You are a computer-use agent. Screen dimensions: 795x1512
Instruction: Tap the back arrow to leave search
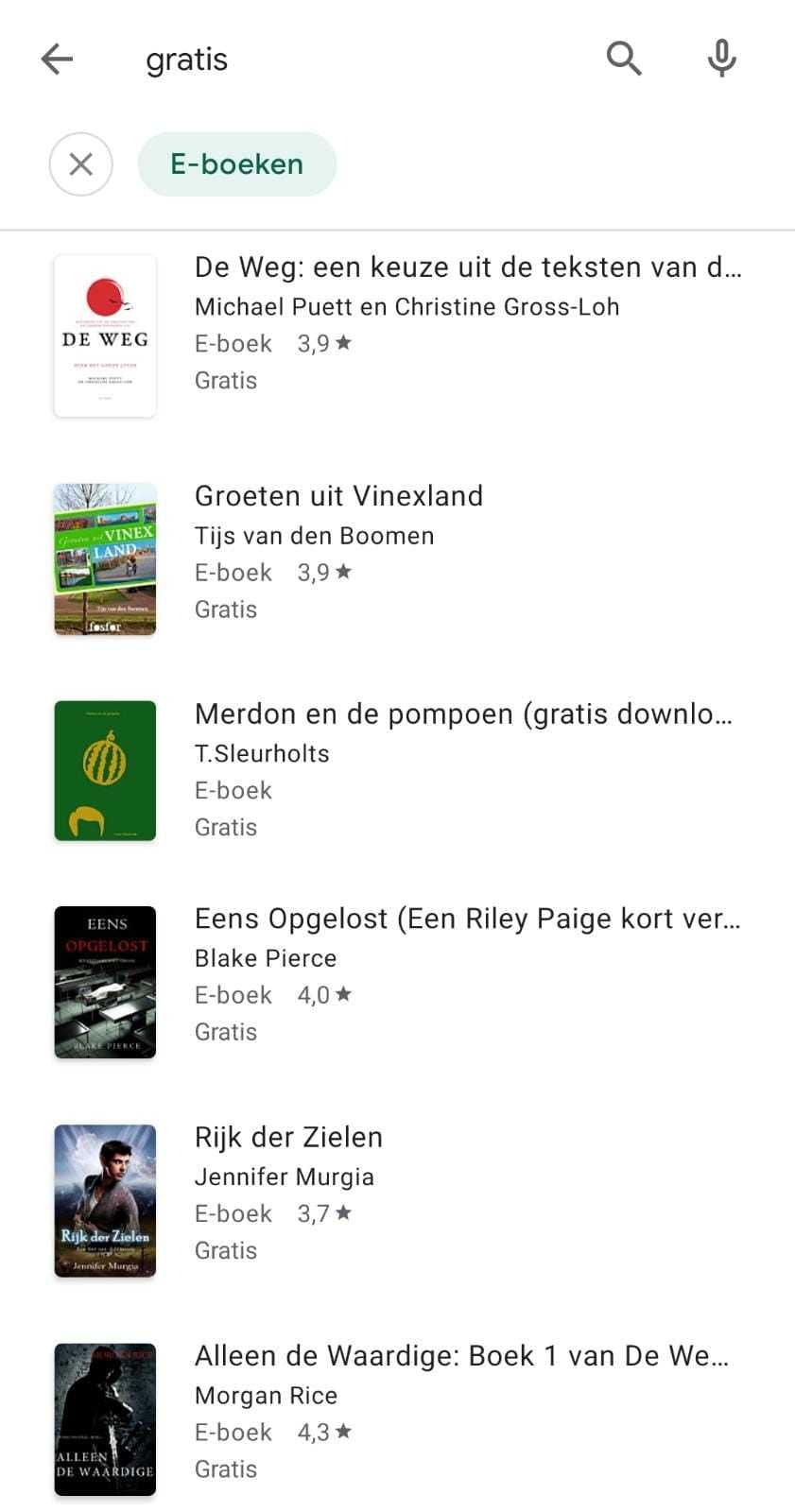[x=57, y=59]
